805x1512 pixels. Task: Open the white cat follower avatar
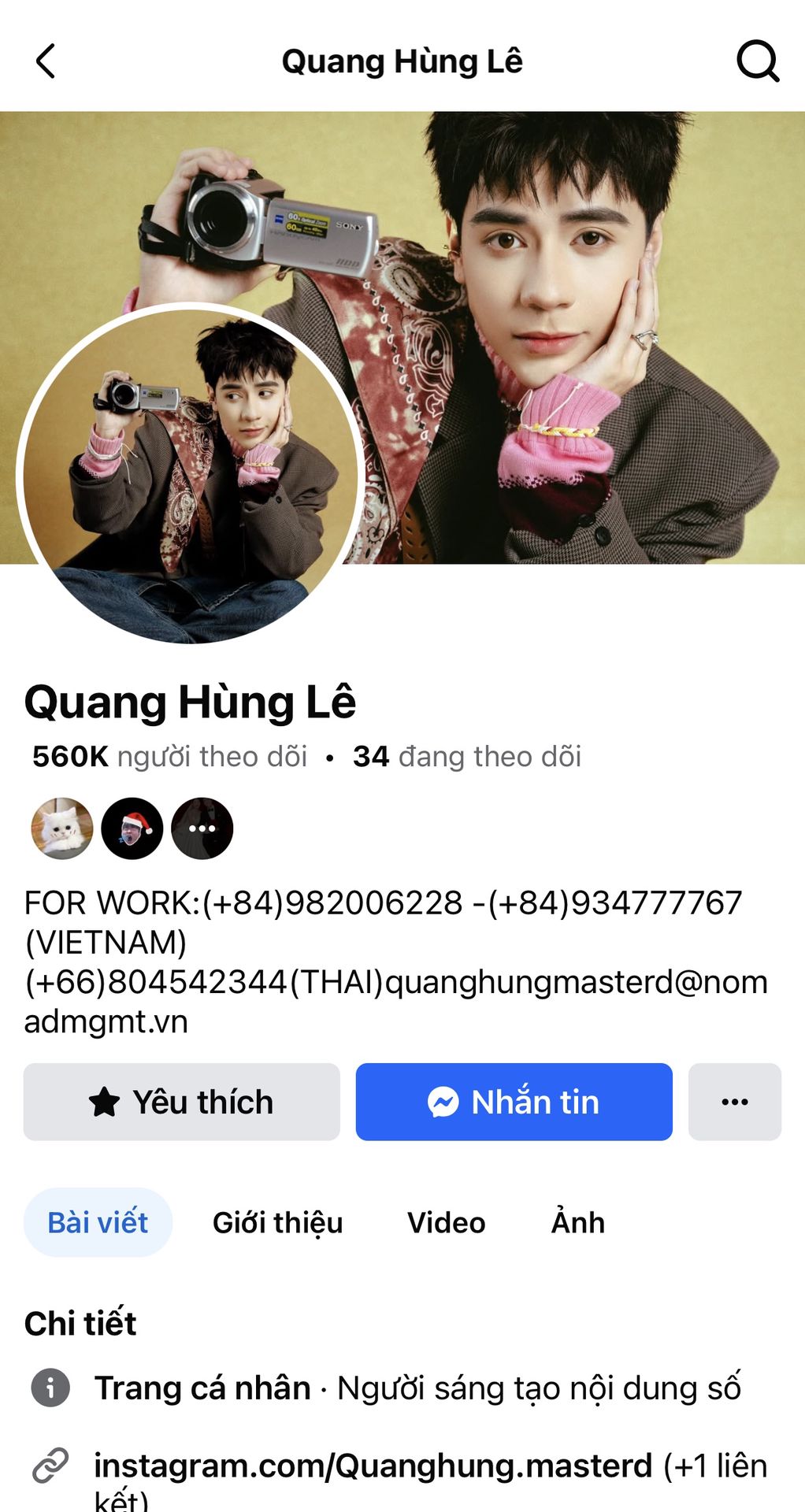[62, 828]
